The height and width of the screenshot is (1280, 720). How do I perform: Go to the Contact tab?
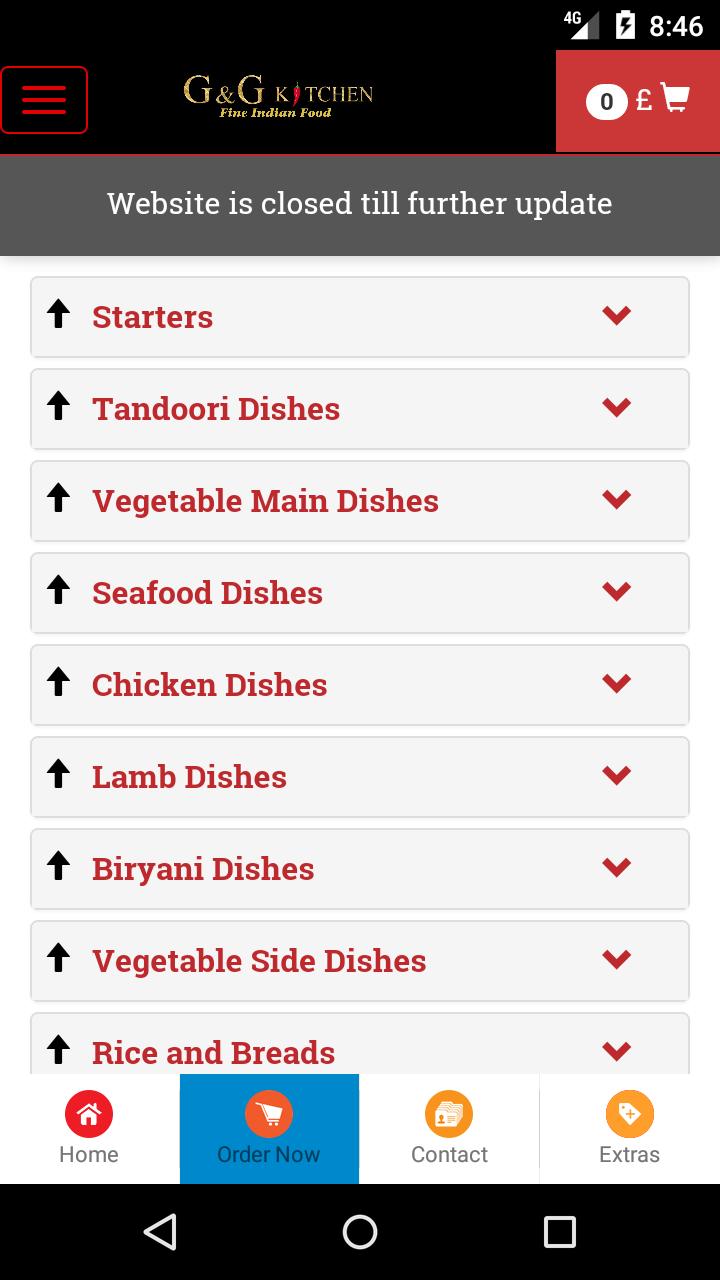click(x=449, y=1129)
